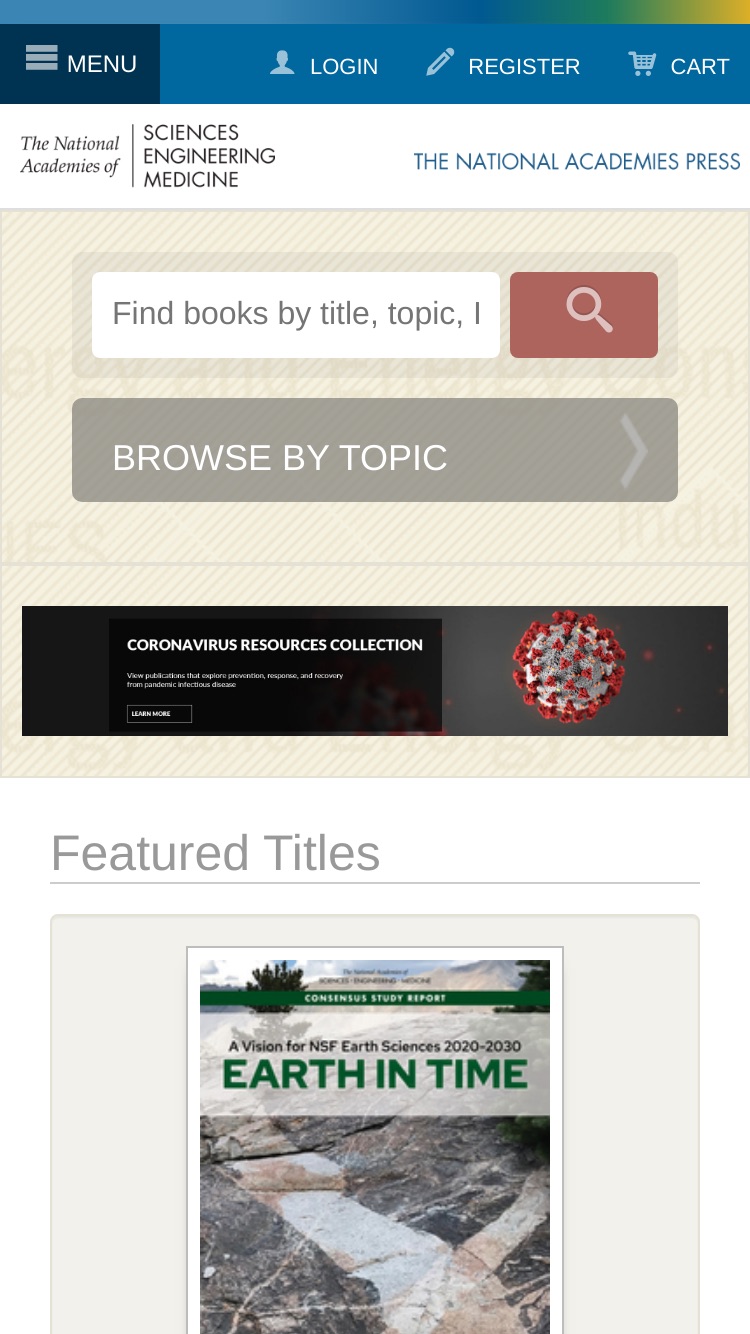
Task: Open the Earth in Time featured book
Action: pos(375,1140)
